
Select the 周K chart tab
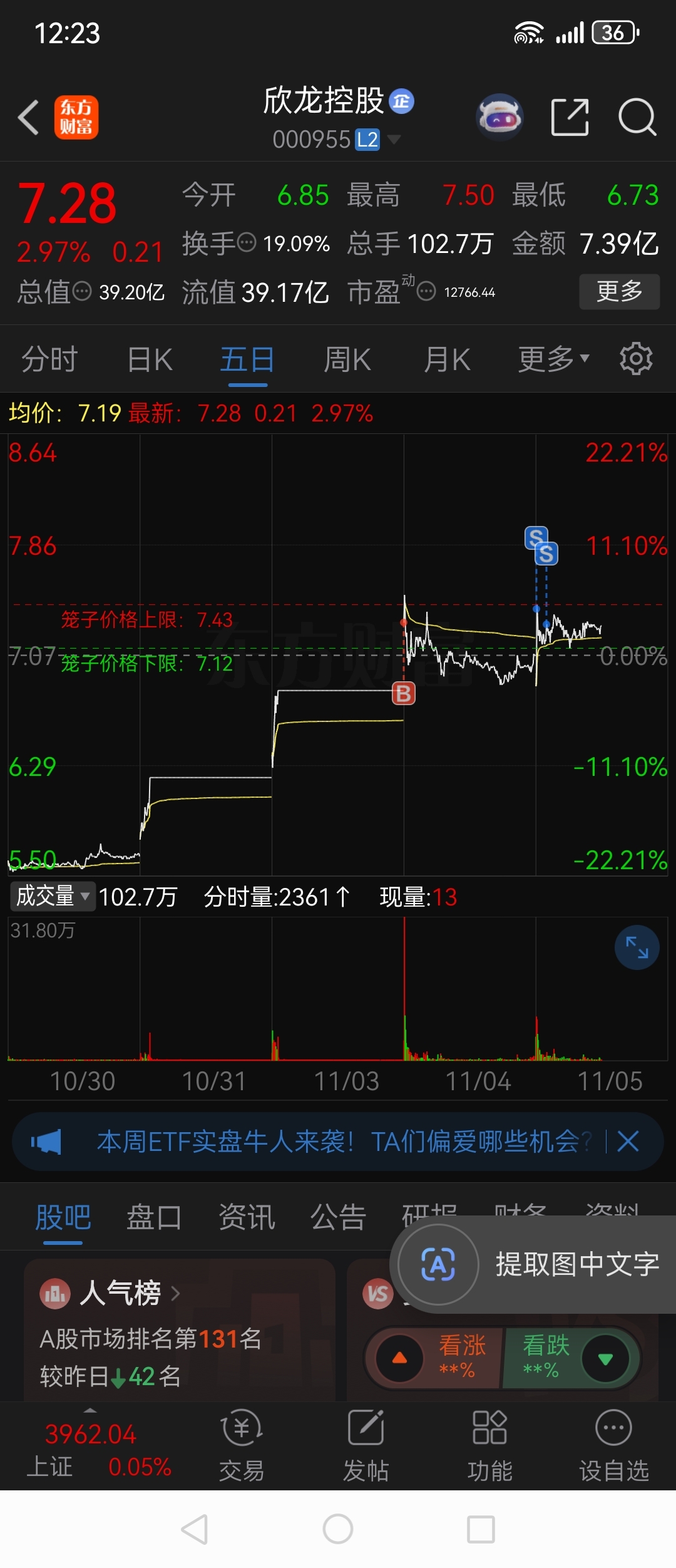pyautogui.click(x=347, y=359)
